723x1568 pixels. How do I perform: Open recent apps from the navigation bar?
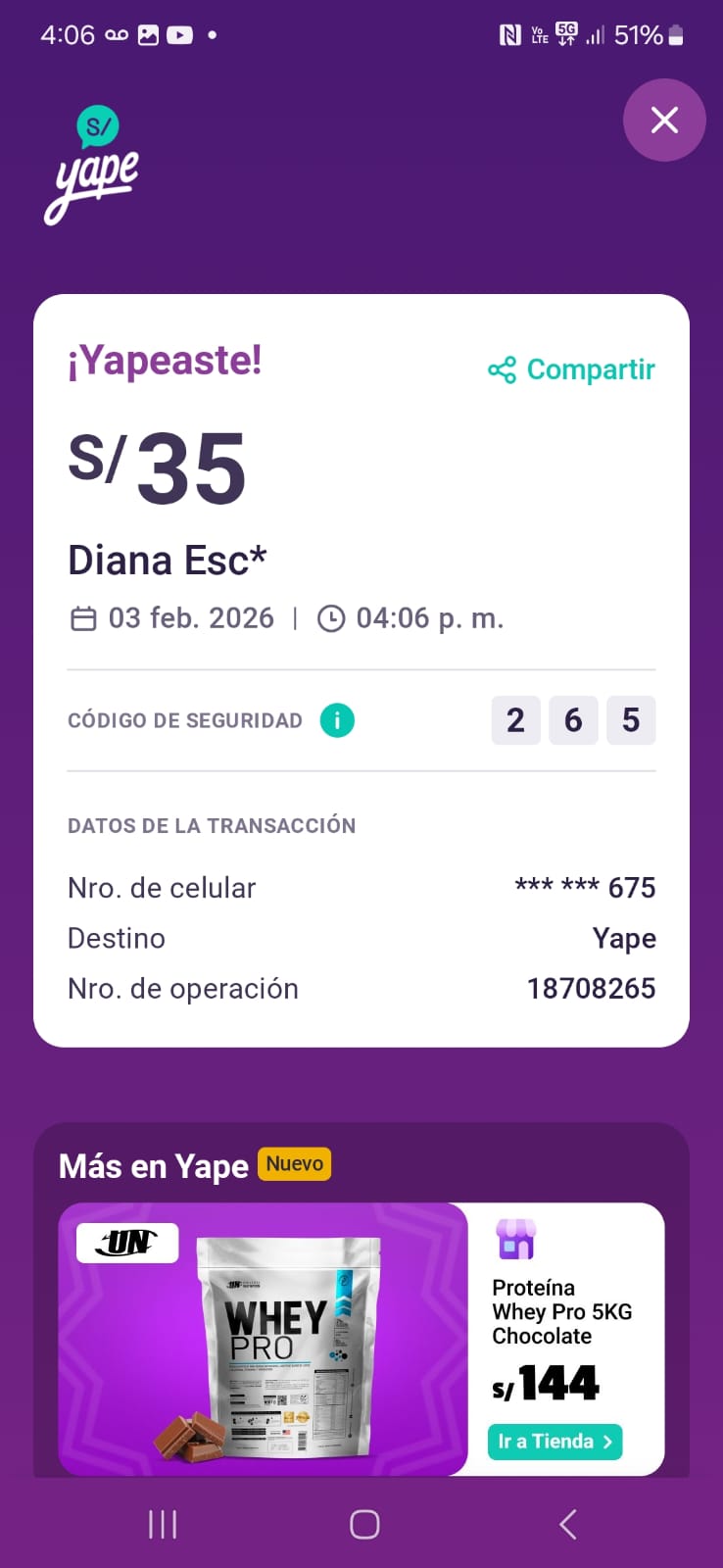[x=163, y=1524]
